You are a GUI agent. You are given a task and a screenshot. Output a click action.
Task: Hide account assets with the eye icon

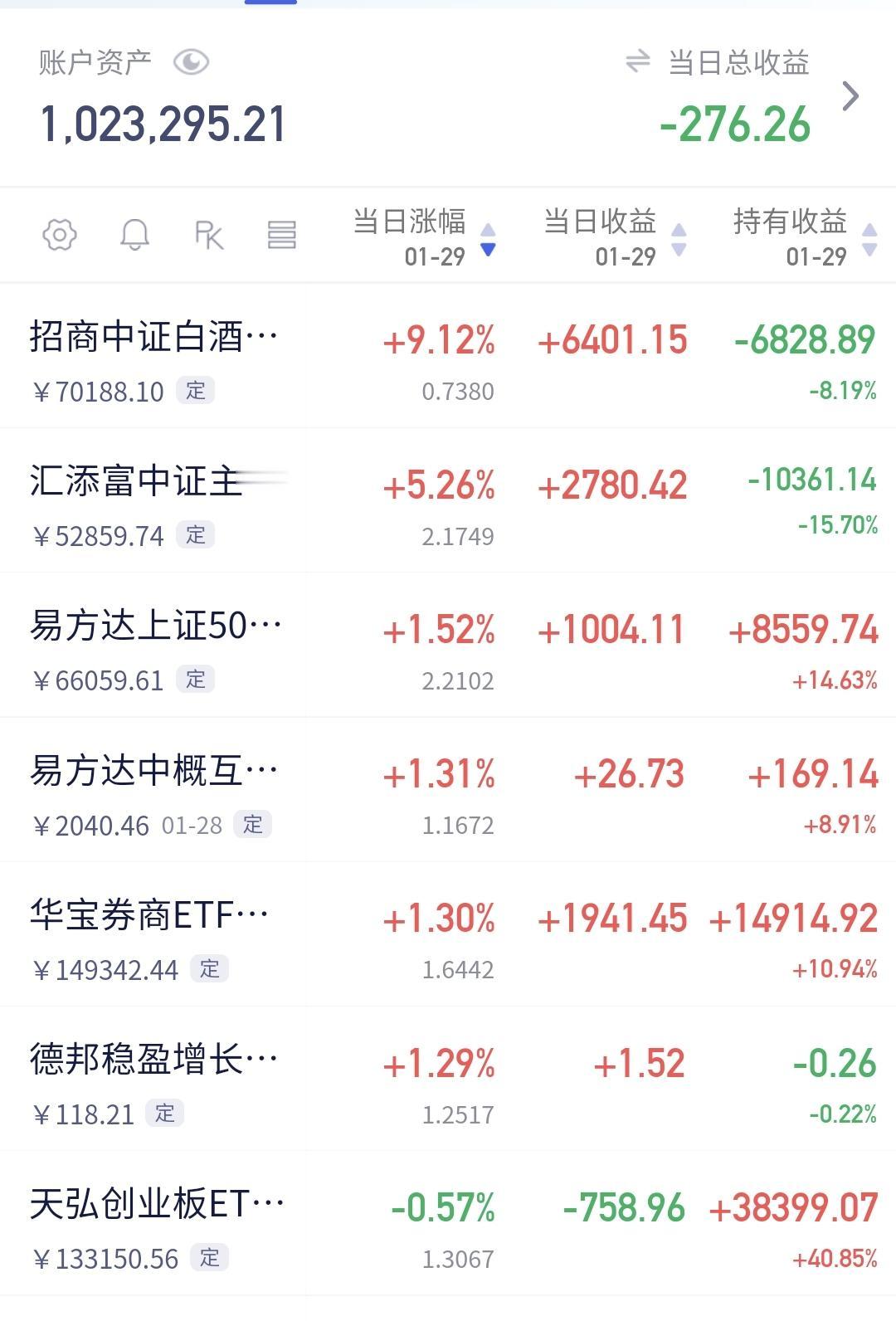[191, 62]
